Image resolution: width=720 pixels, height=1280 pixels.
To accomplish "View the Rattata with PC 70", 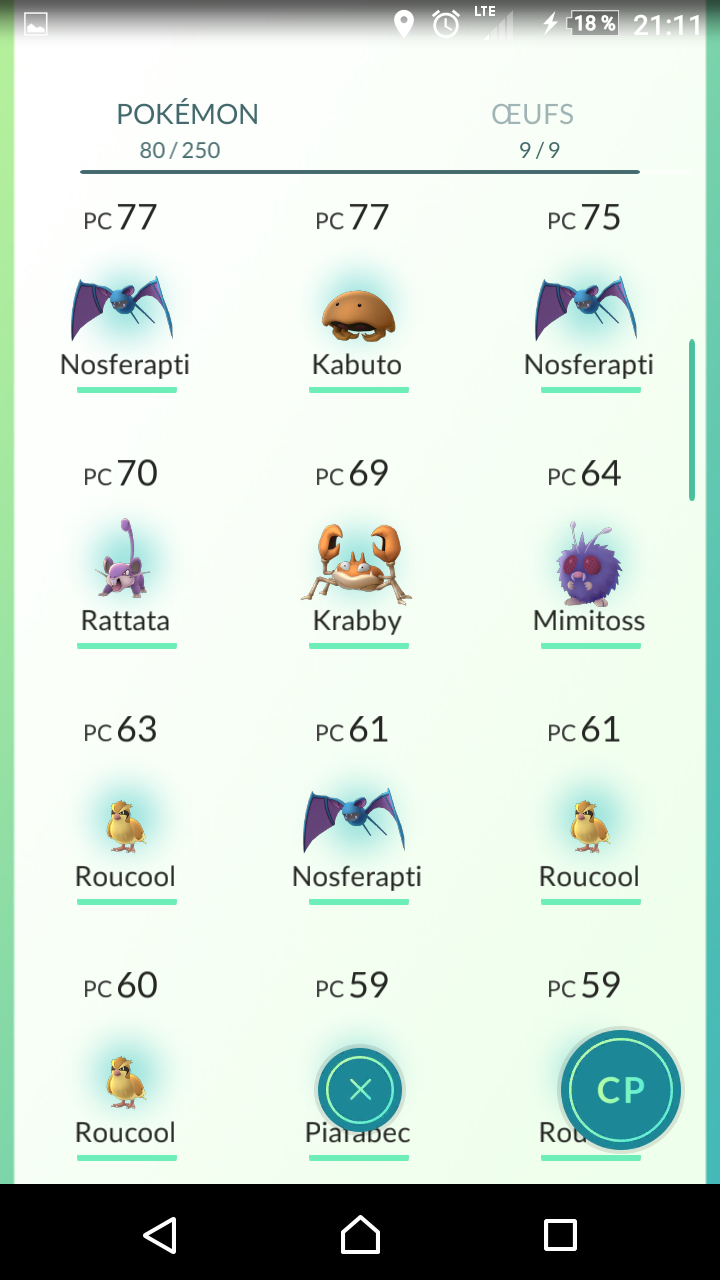I will (126, 565).
